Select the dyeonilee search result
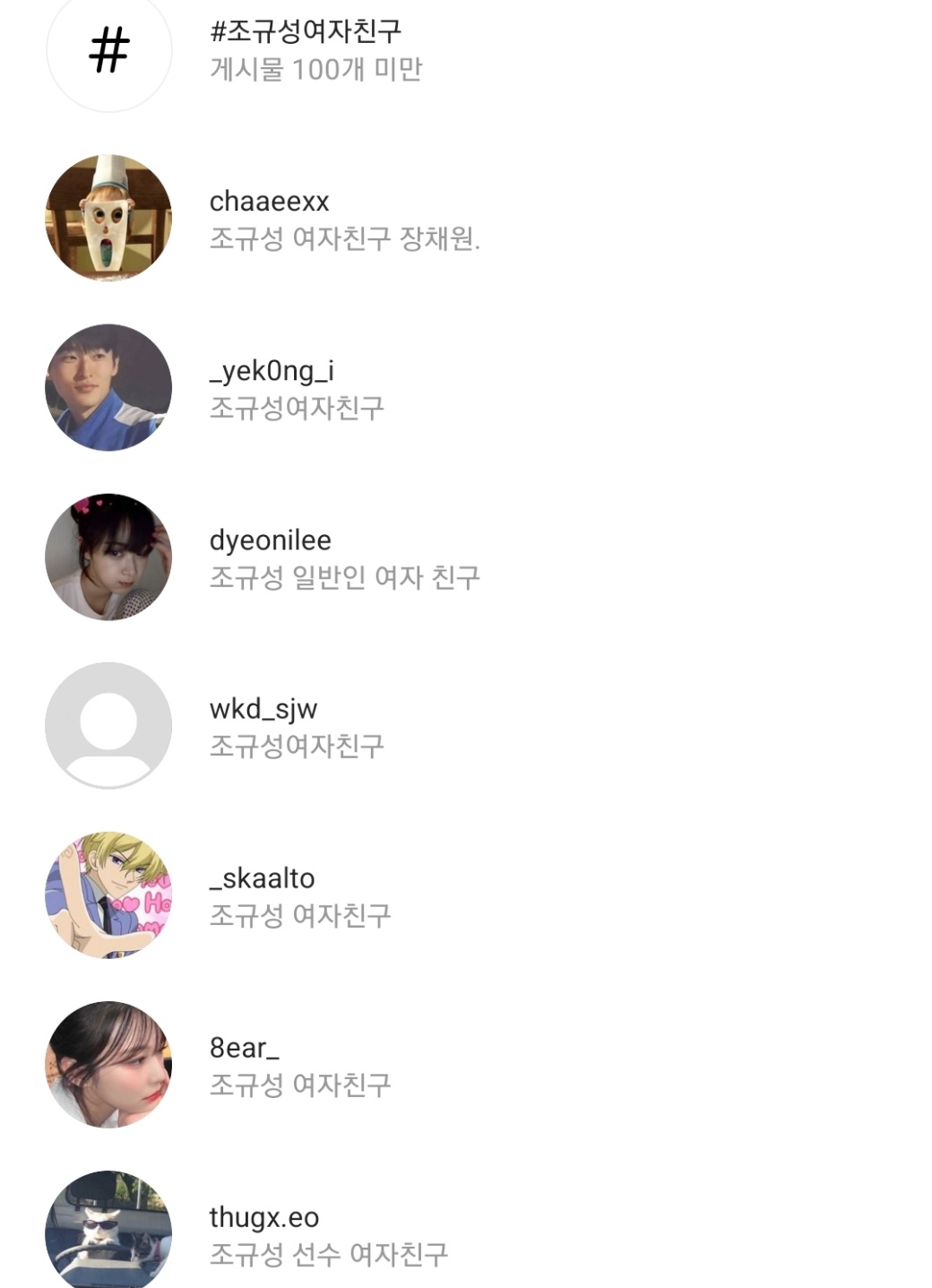932x1288 pixels. point(466,557)
